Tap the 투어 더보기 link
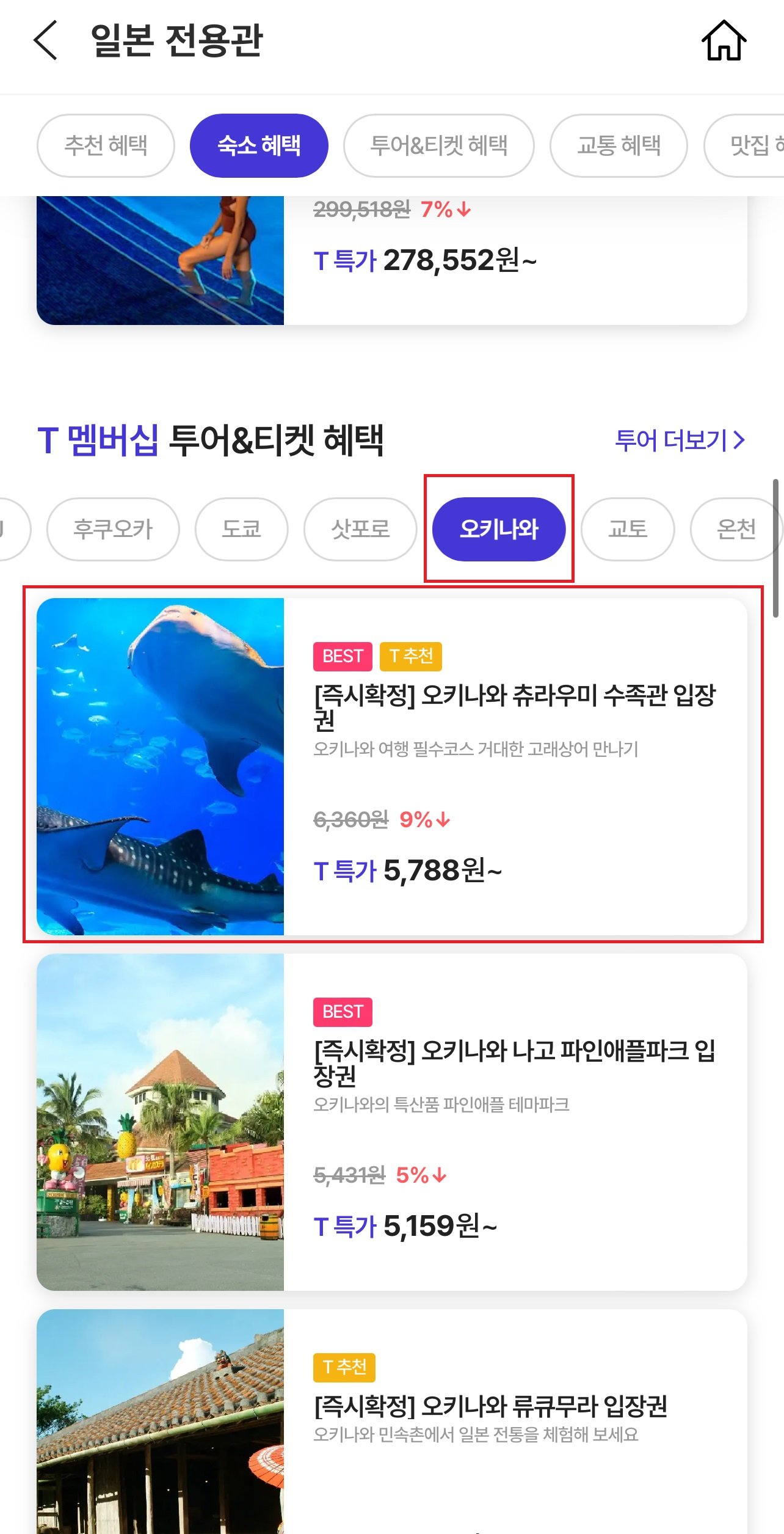784x1534 pixels. pos(679,440)
